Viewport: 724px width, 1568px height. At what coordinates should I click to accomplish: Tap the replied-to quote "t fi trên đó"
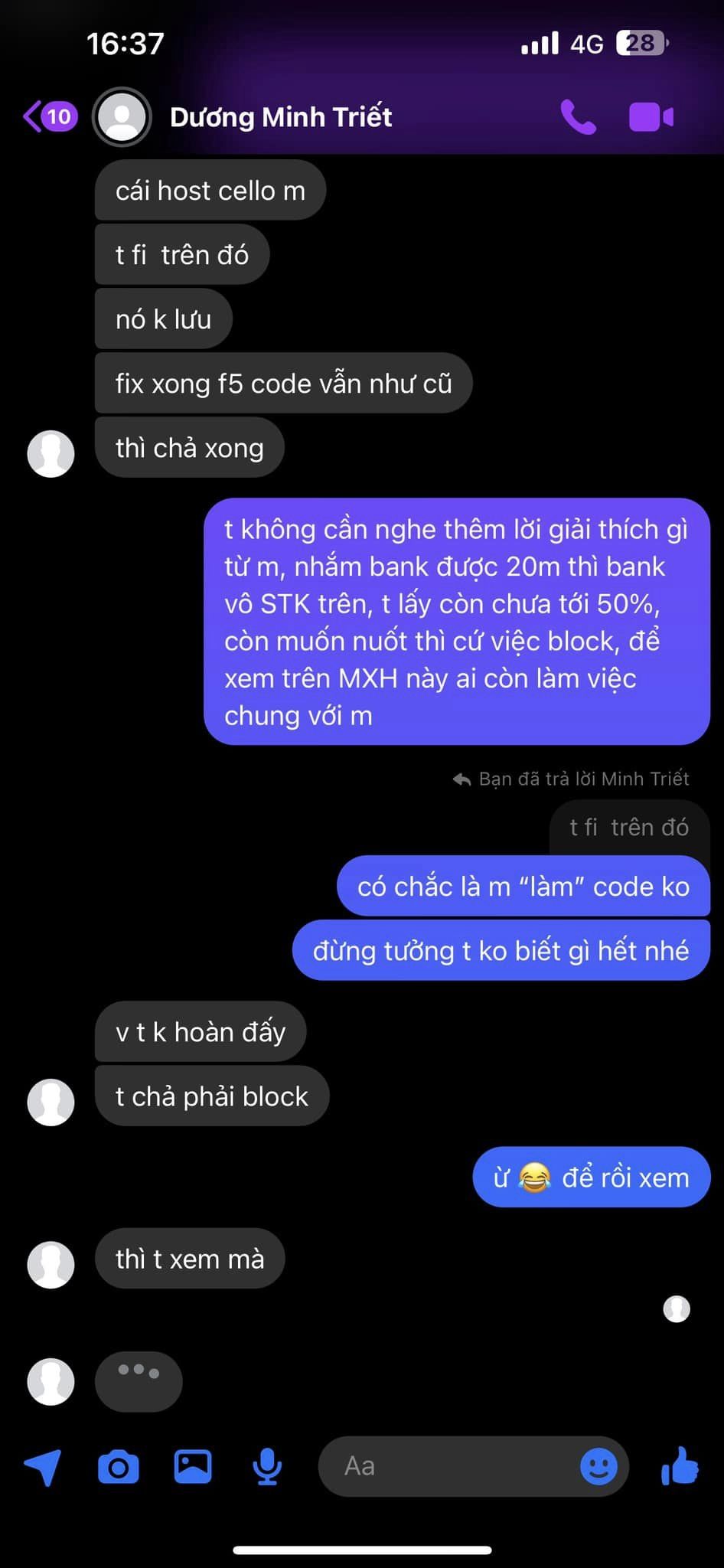click(629, 828)
